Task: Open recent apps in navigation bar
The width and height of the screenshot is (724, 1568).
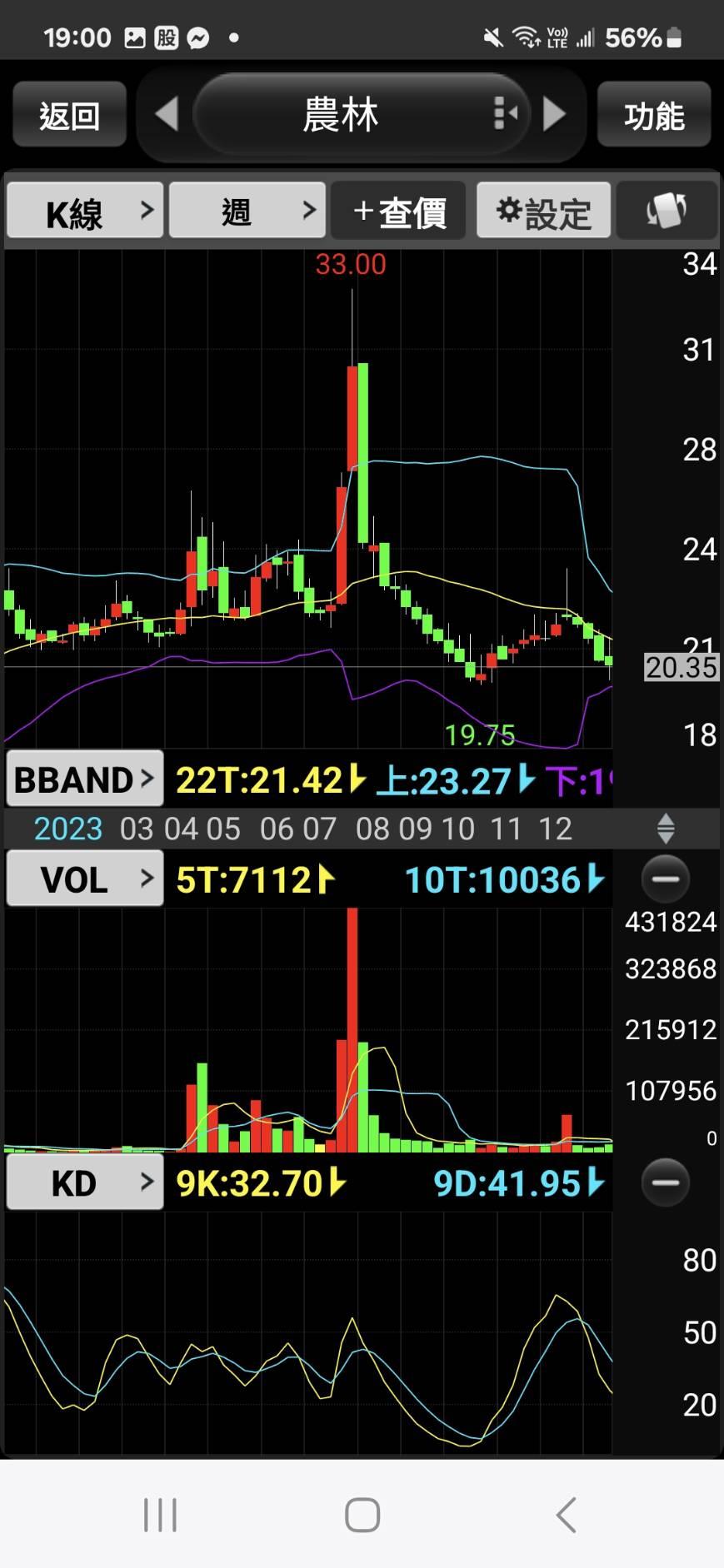Action: point(160,1515)
